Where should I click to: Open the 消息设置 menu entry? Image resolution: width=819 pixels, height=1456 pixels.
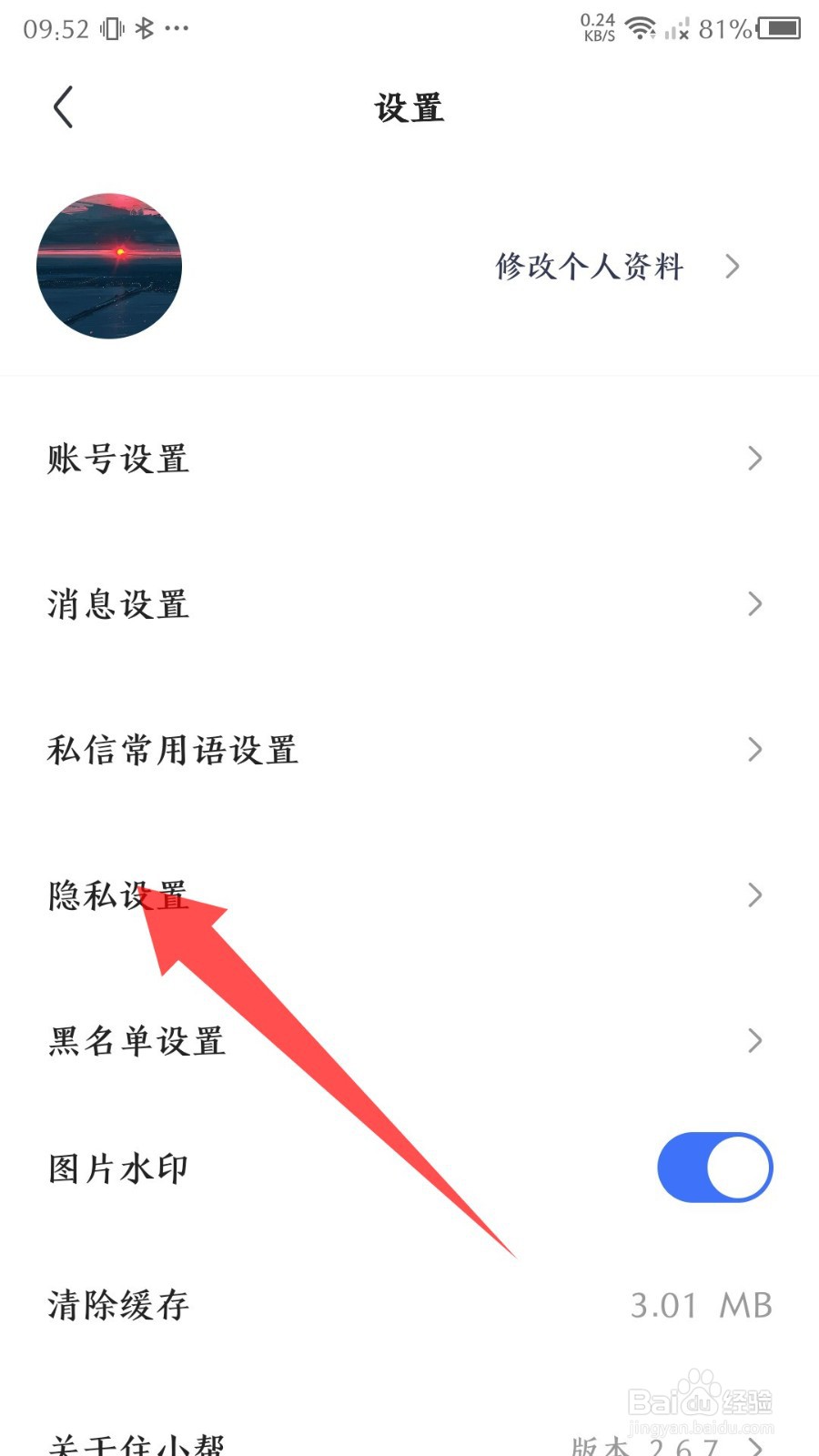coord(118,603)
